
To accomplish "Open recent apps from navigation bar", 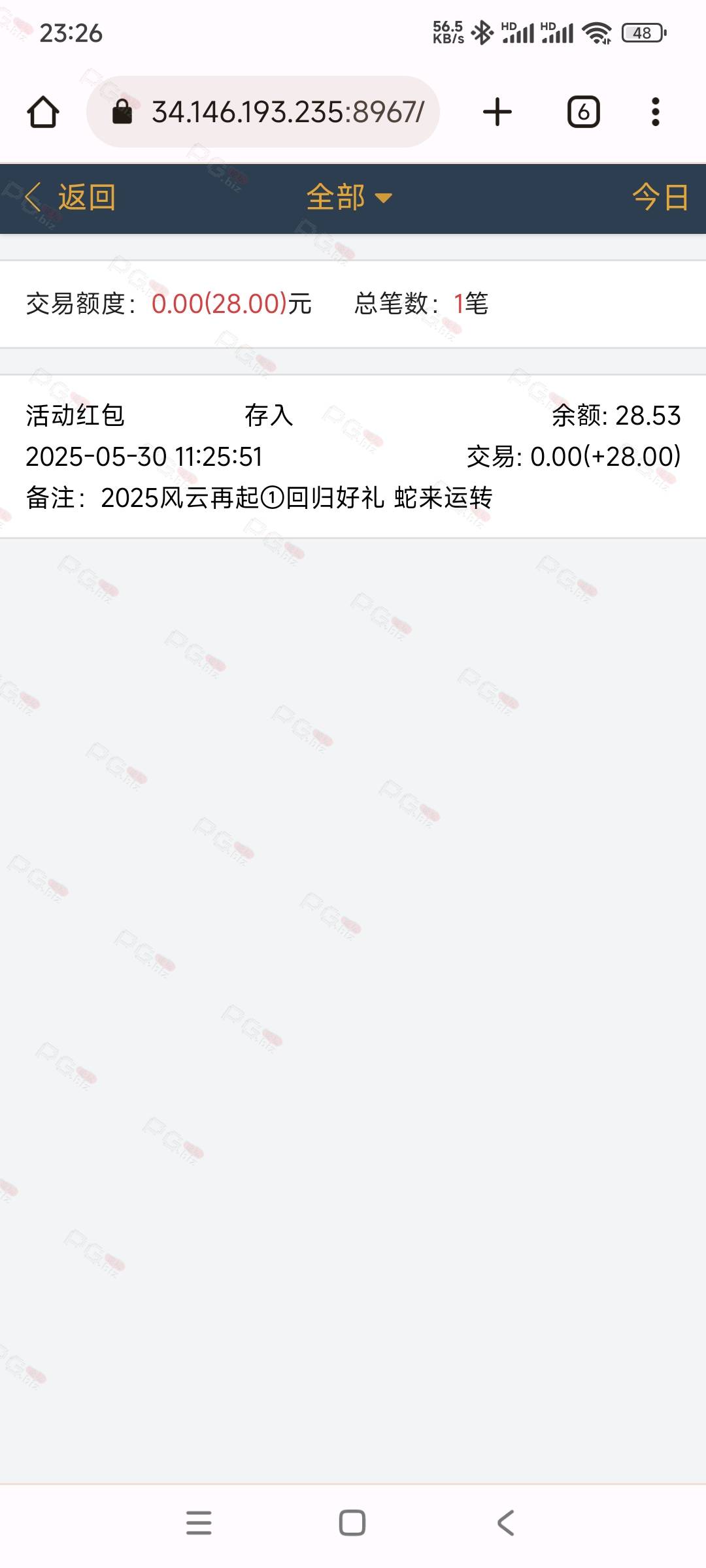I will [x=199, y=1523].
